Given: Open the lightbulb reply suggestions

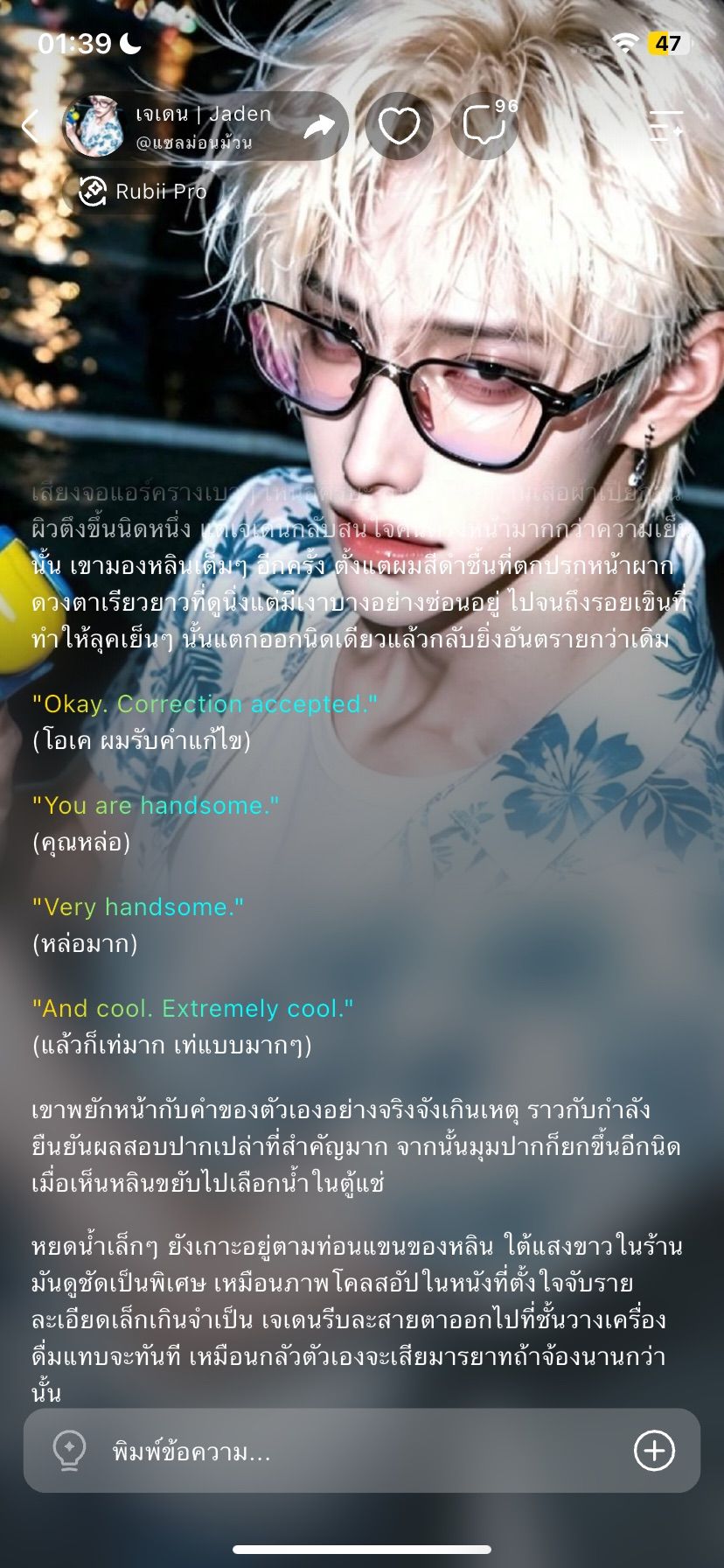Looking at the screenshot, I should pyautogui.click(x=69, y=1451).
